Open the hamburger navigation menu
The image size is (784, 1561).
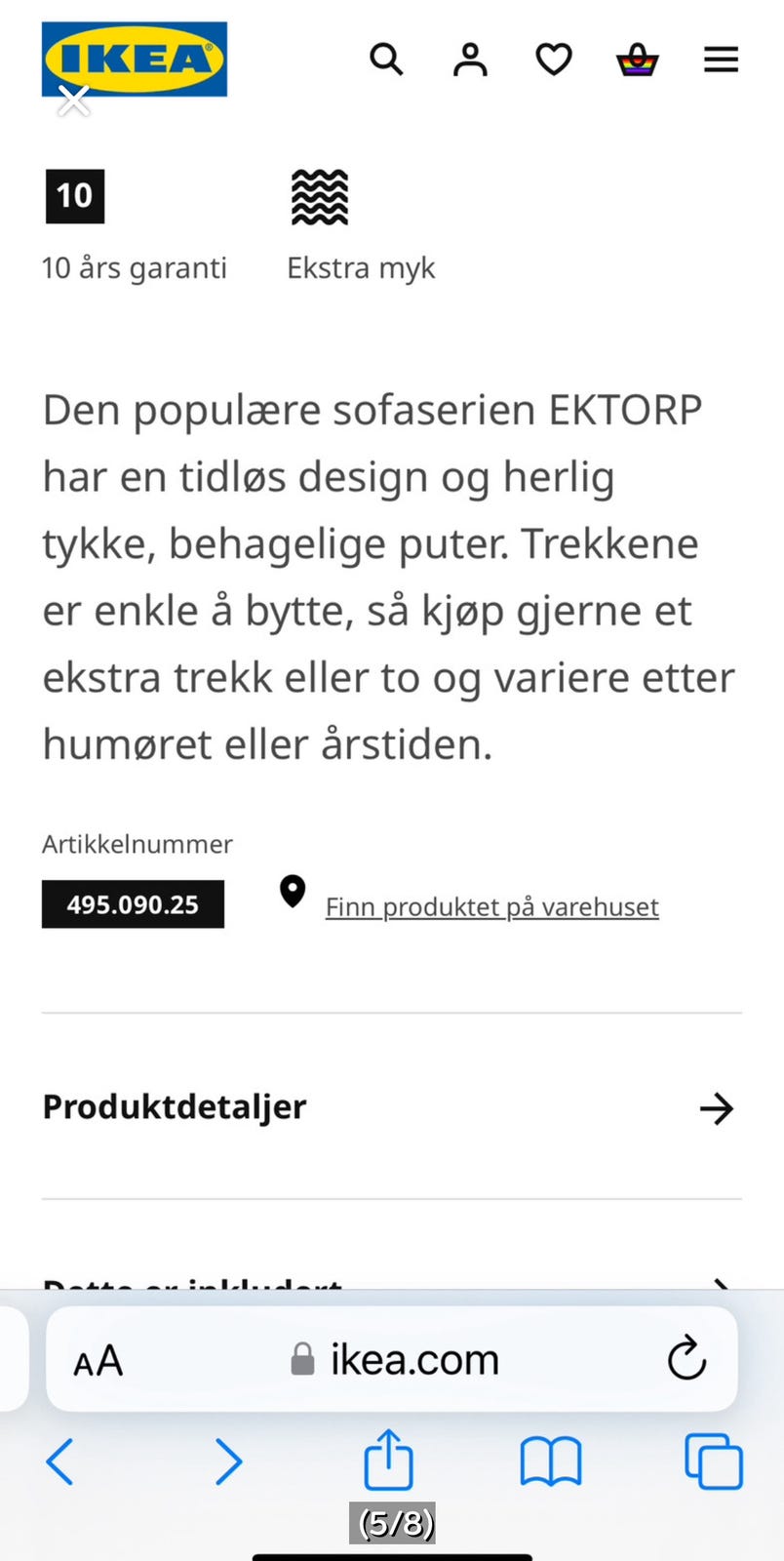[721, 59]
